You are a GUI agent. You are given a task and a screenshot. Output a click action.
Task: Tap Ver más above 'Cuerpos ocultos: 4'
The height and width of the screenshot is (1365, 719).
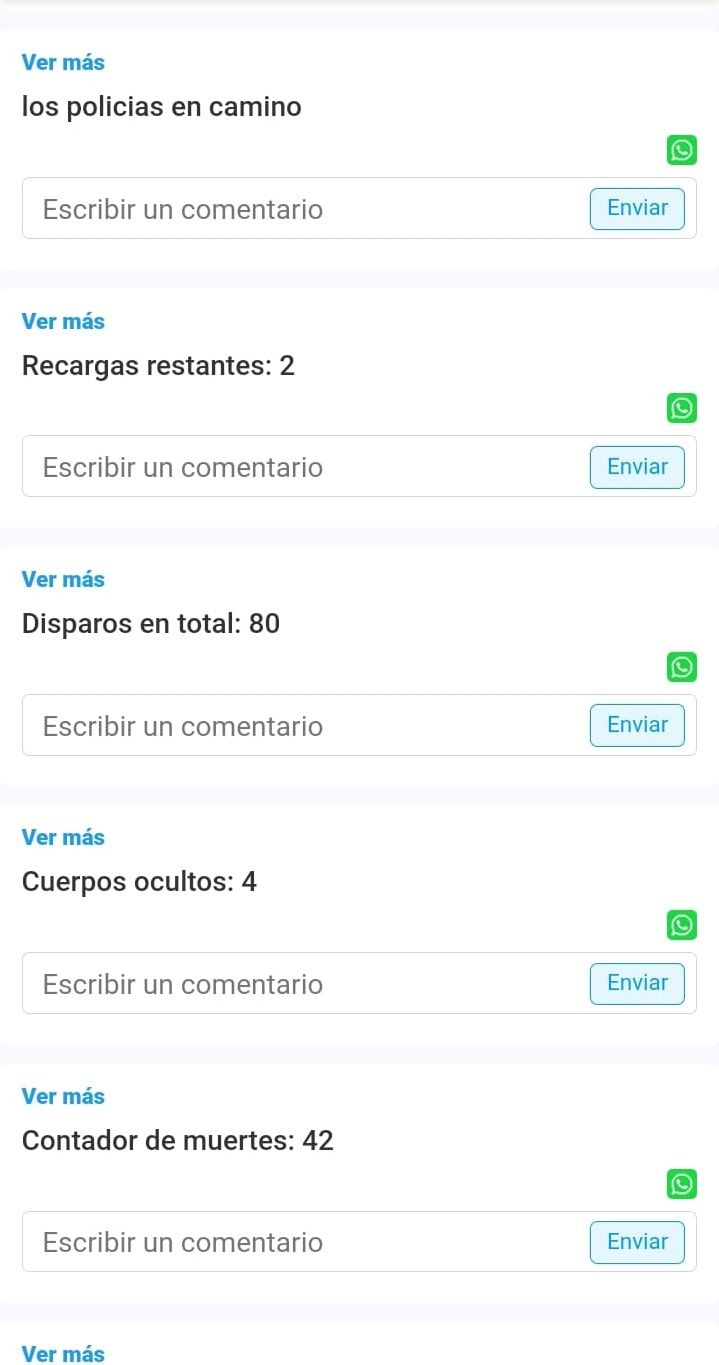coord(63,838)
